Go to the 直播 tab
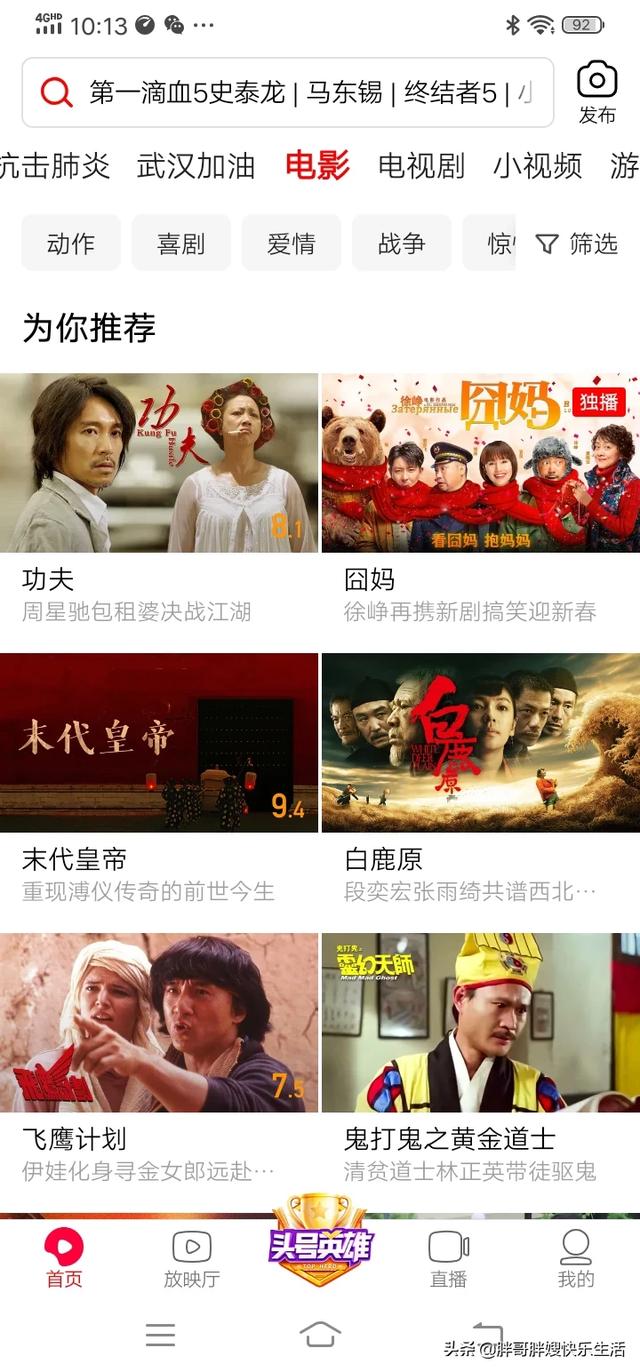Viewport: 640px width, 1372px height. tap(448, 1258)
